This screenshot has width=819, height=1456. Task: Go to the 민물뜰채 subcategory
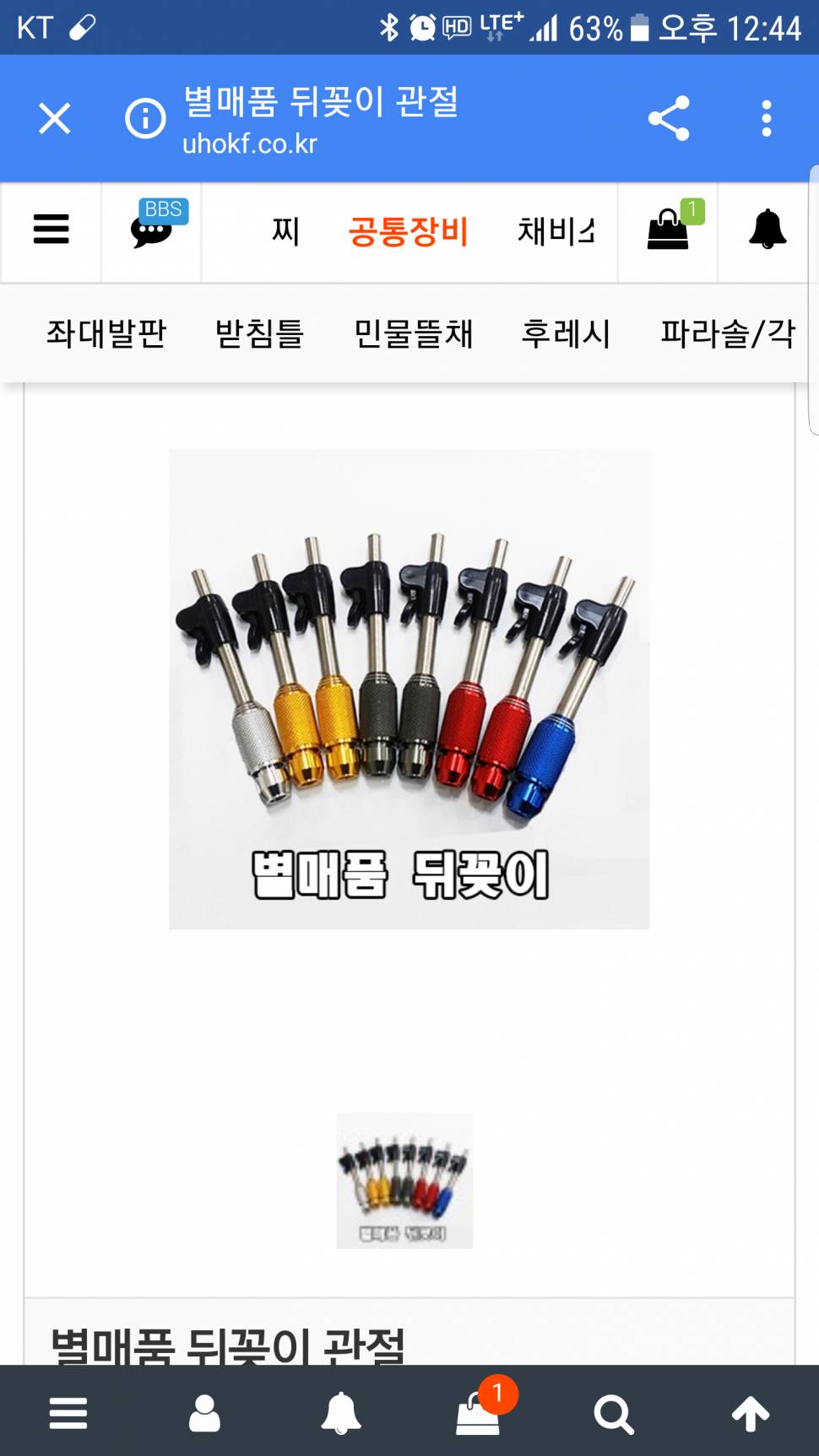tap(413, 333)
